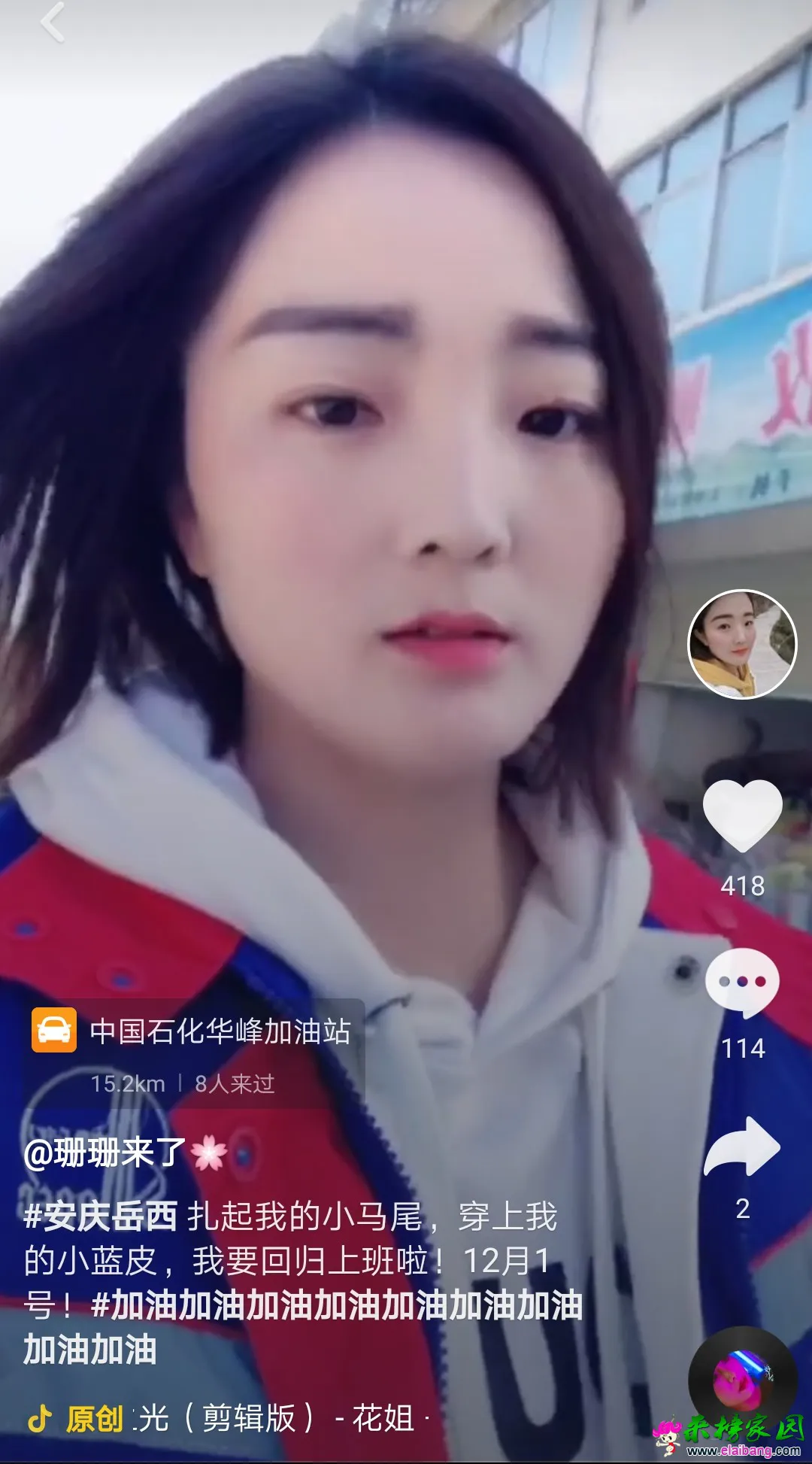Open the comments bubble
Image resolution: width=812 pixels, height=1464 pixels.
click(742, 983)
